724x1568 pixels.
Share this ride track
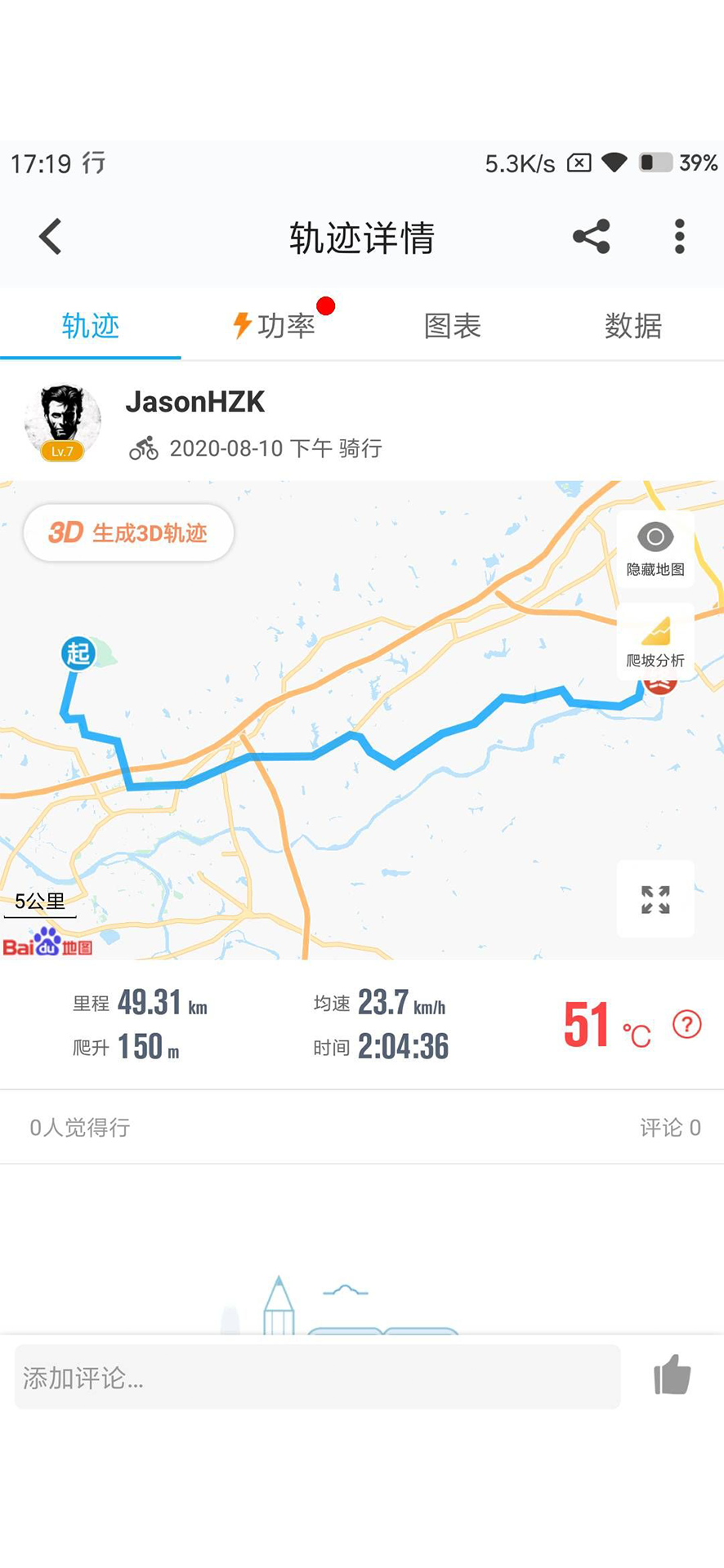point(592,237)
